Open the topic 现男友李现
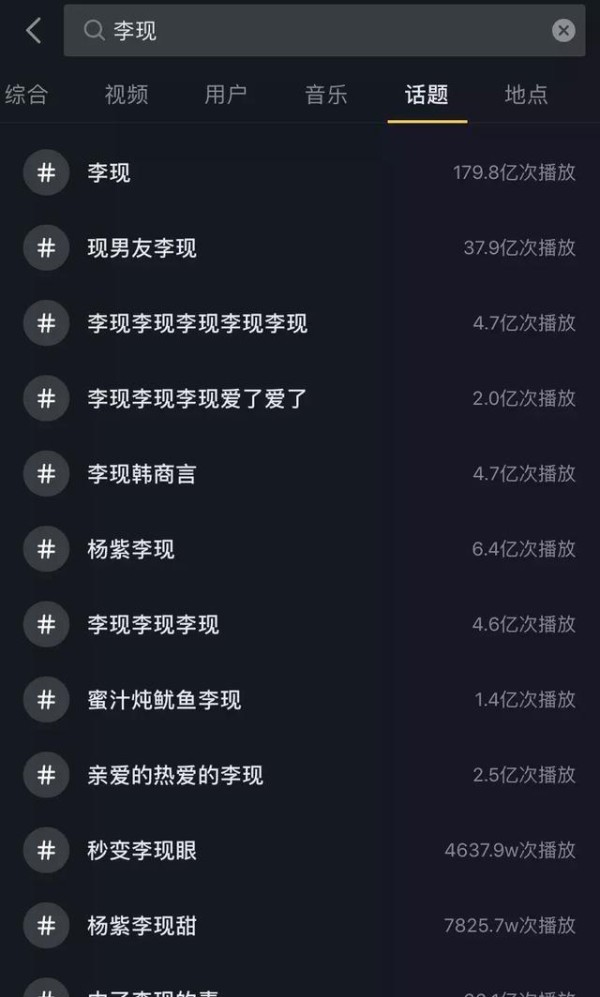The height and width of the screenshot is (997, 600). coord(300,247)
